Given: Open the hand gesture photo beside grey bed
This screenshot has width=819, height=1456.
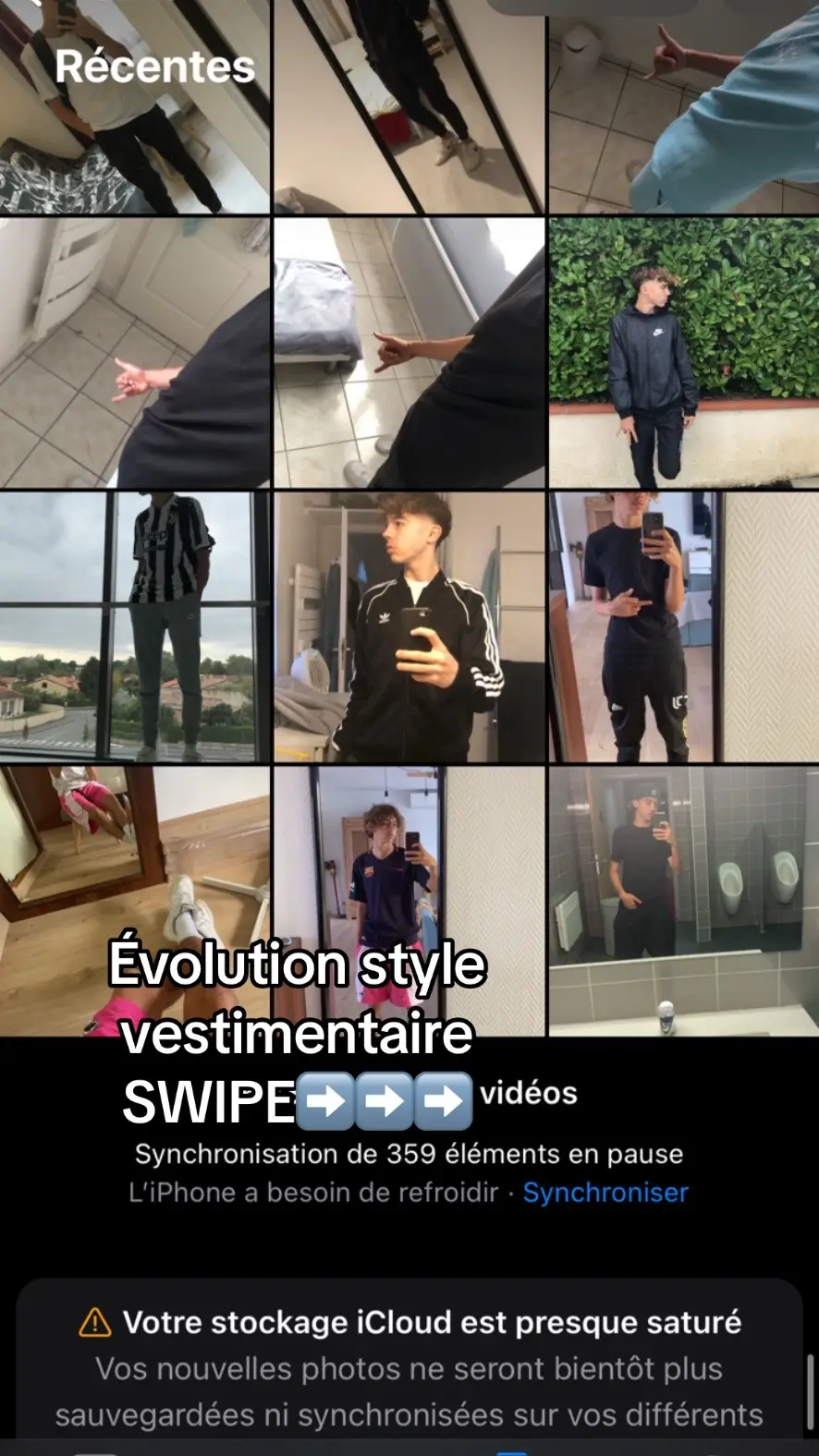Looking at the screenshot, I should click(x=409, y=353).
